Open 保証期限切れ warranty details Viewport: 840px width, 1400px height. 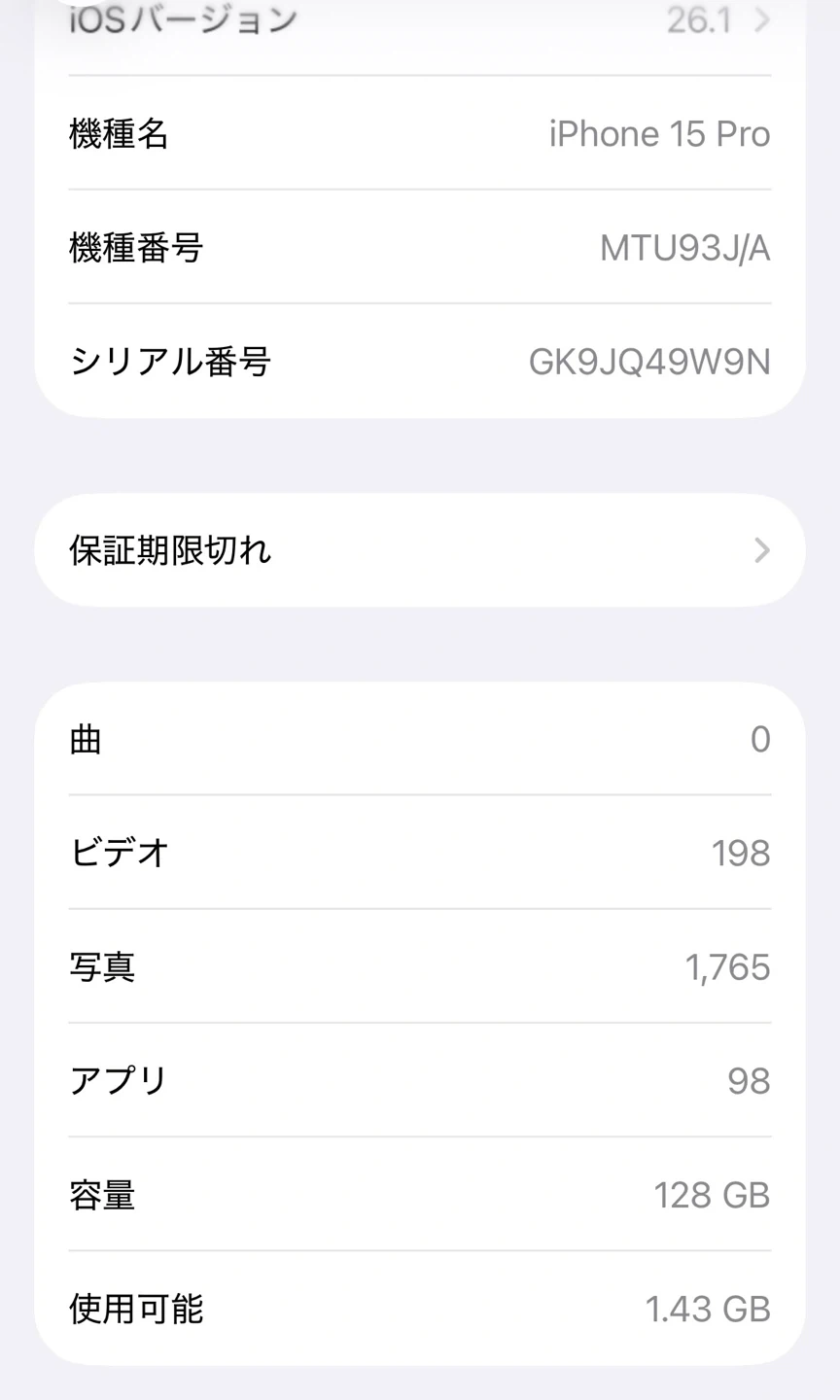coord(419,550)
